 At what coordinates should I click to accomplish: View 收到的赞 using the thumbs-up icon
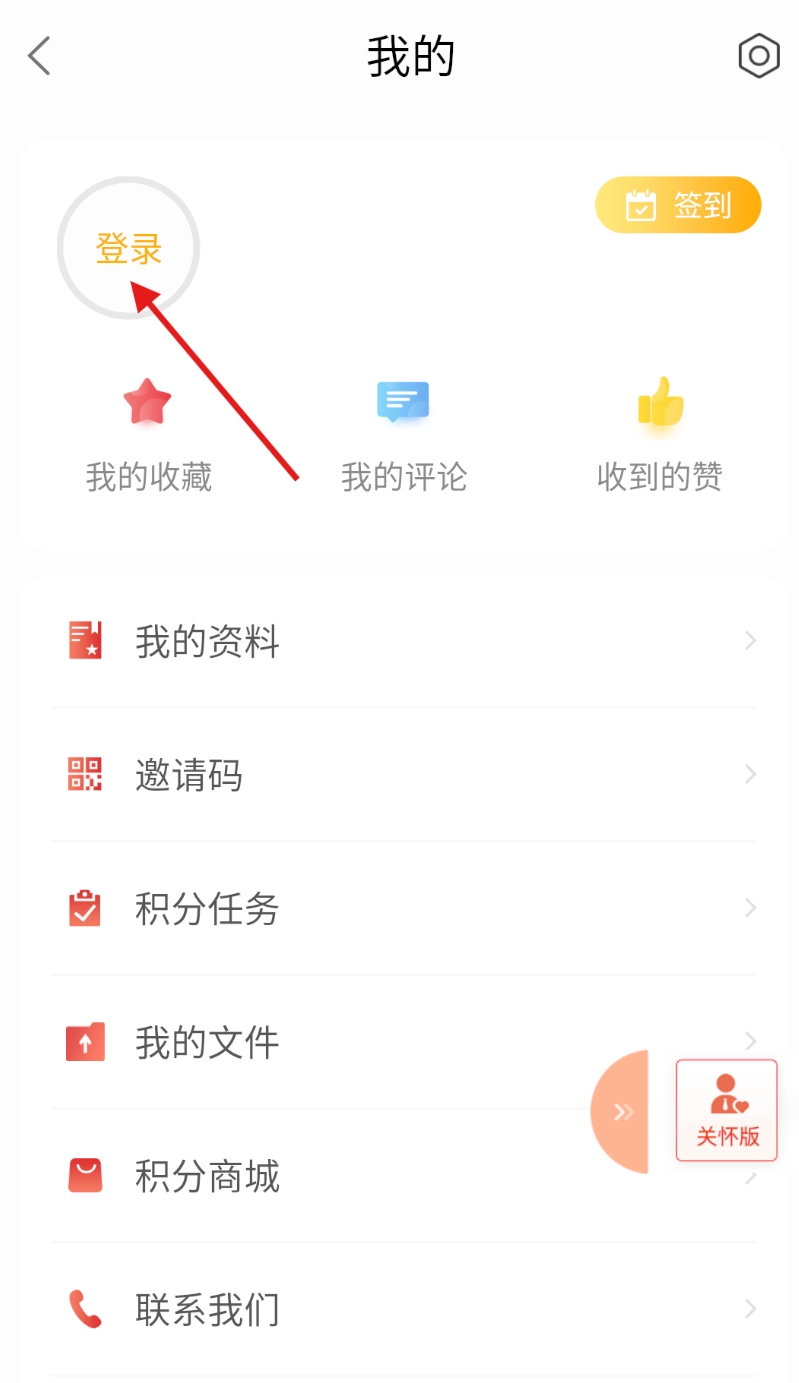tap(660, 400)
